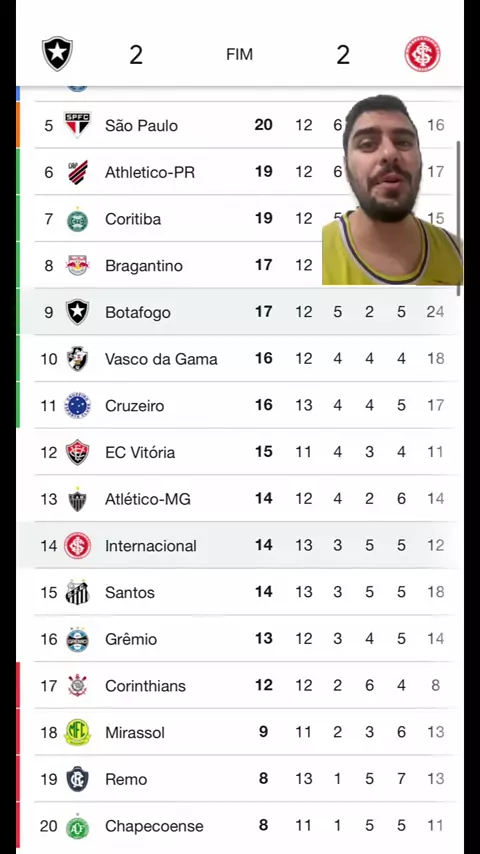Open Mirassol in the table
The image size is (480, 854).
click(240, 732)
